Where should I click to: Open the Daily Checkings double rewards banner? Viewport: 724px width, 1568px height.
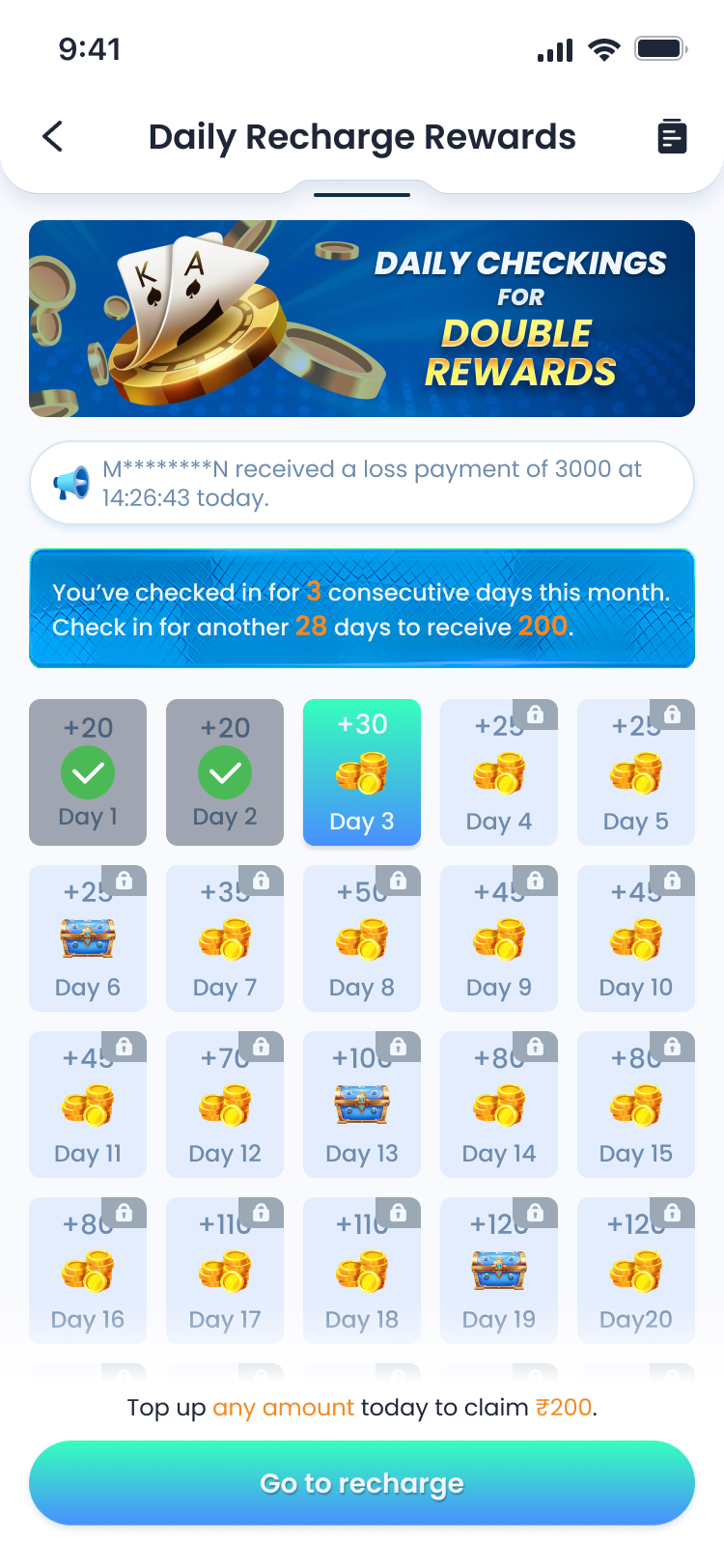(362, 319)
